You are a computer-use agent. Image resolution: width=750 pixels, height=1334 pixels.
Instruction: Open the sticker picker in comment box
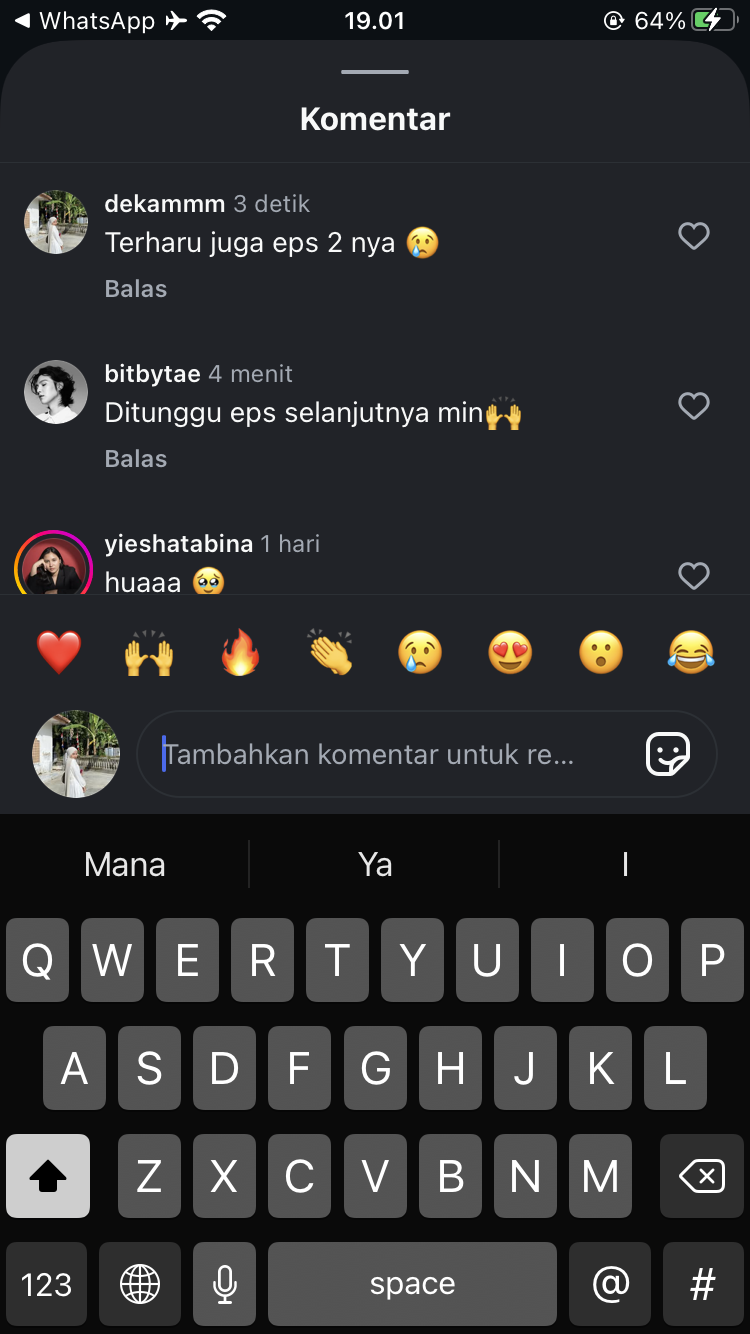(667, 754)
